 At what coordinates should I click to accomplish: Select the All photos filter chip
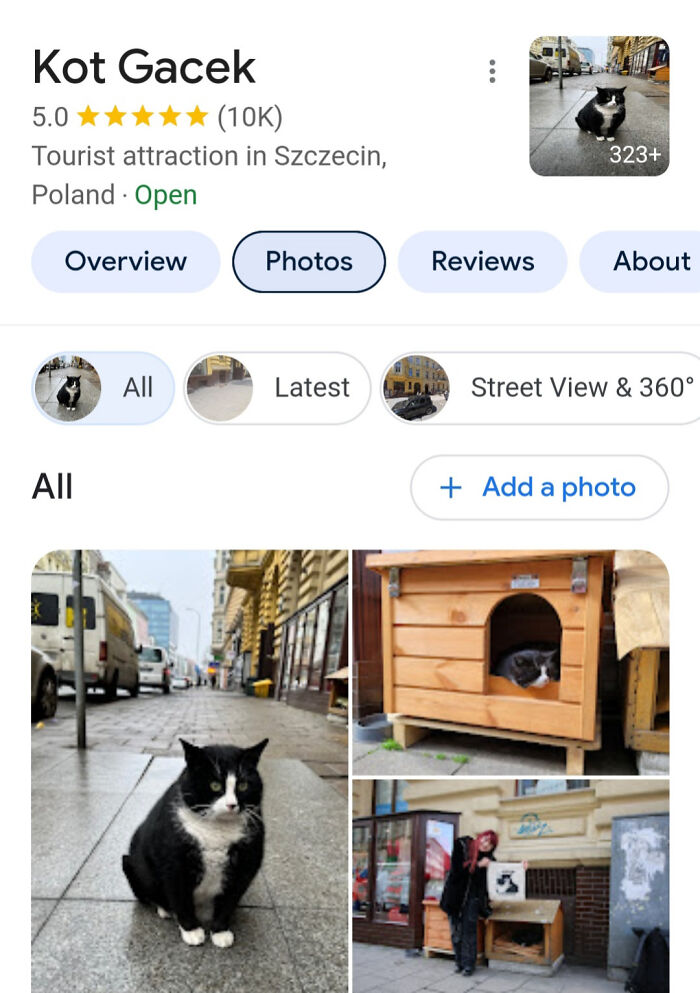[103, 388]
